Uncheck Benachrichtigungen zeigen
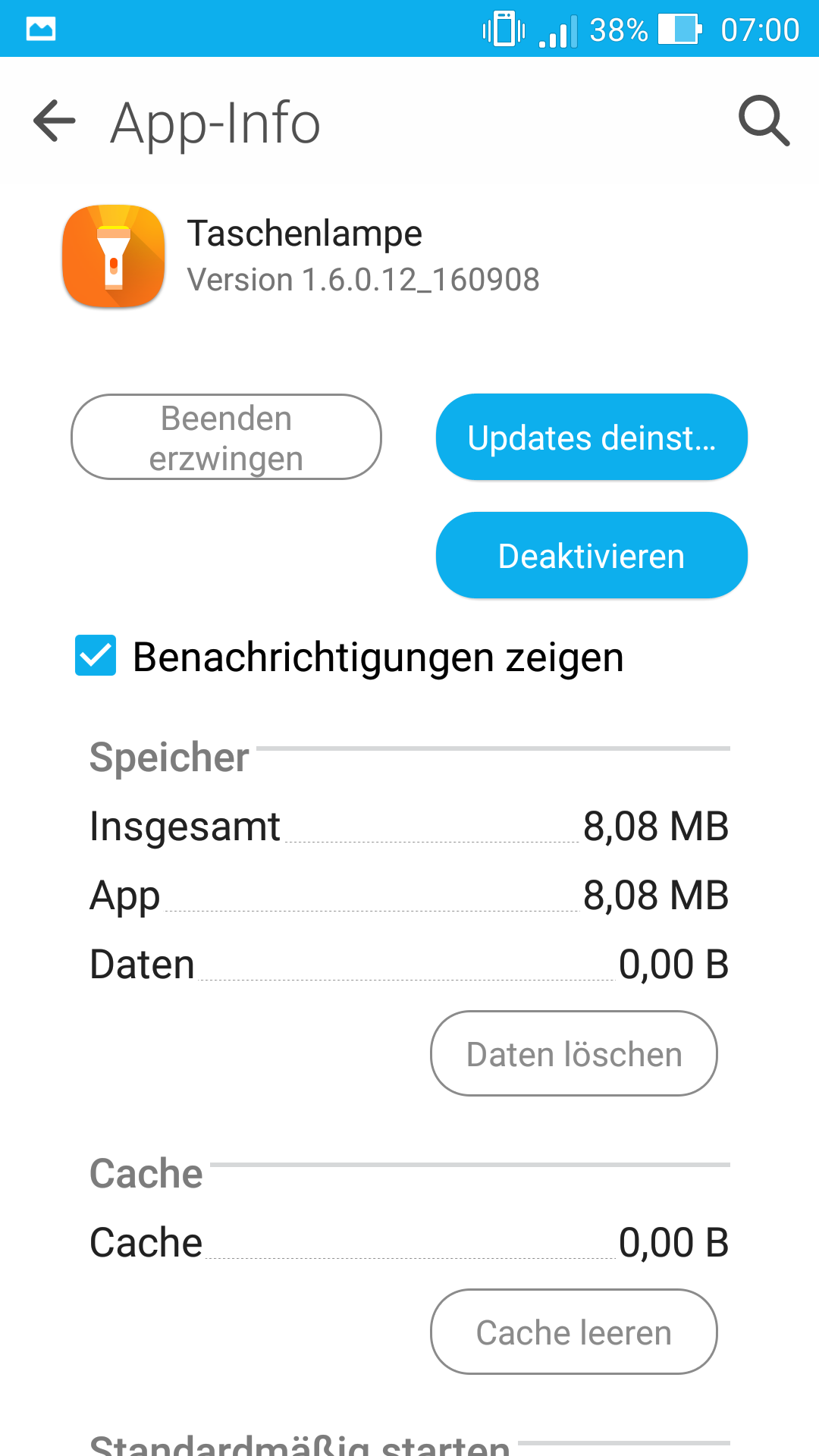The image size is (819, 1456). point(96,656)
